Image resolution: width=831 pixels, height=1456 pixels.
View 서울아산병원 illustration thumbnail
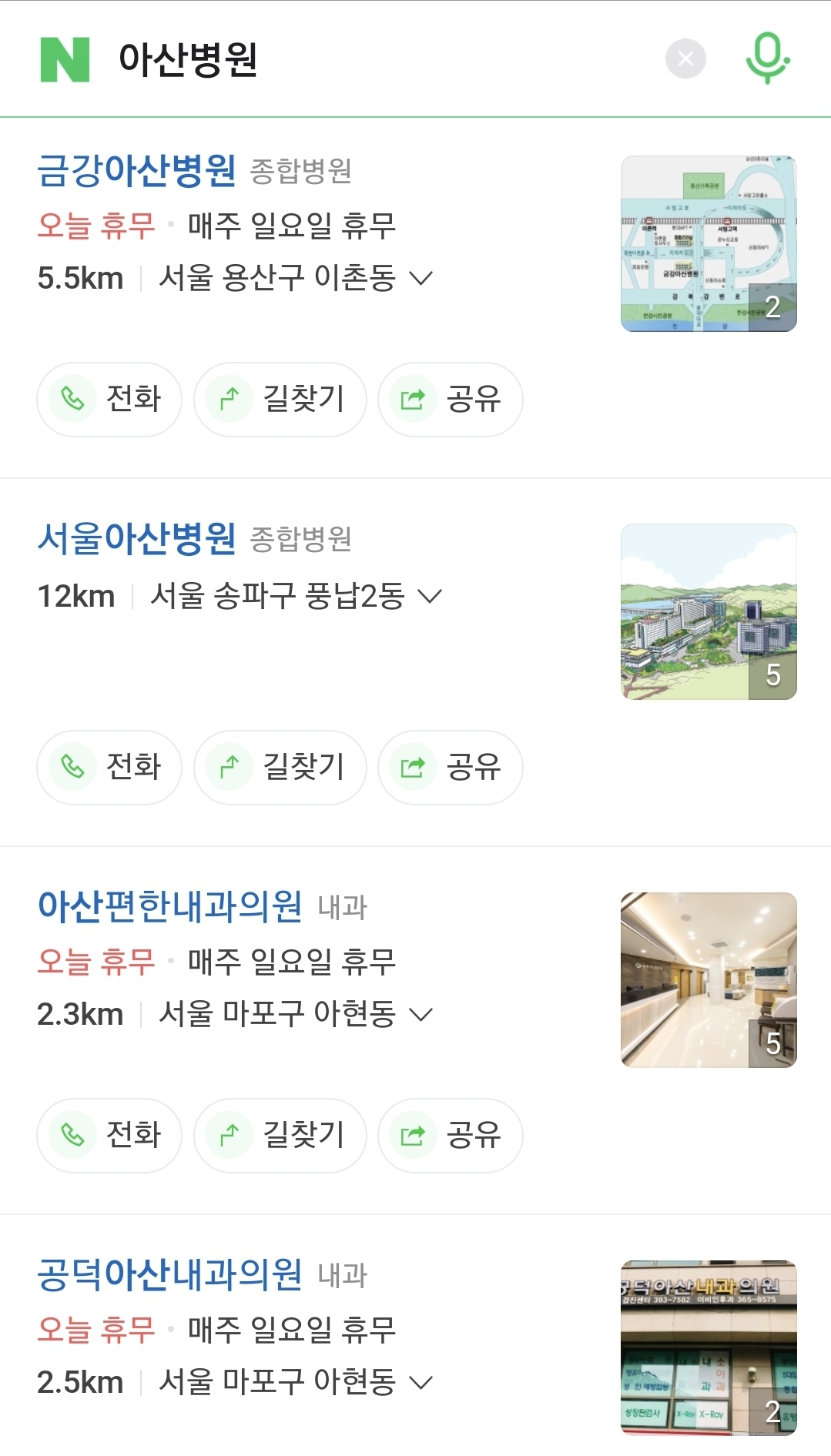pyautogui.click(x=709, y=611)
